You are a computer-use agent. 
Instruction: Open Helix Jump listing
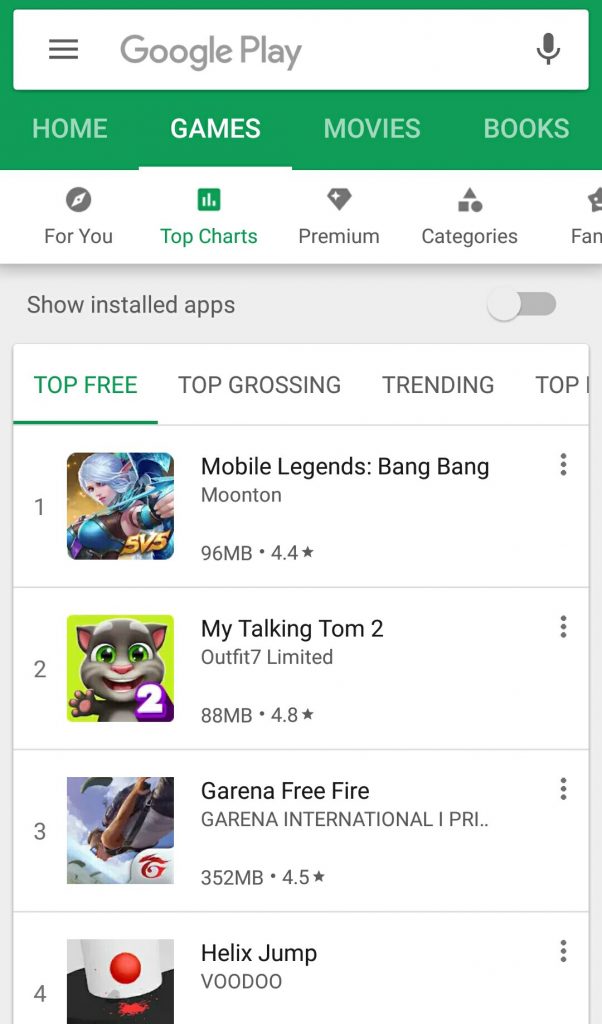point(259,953)
